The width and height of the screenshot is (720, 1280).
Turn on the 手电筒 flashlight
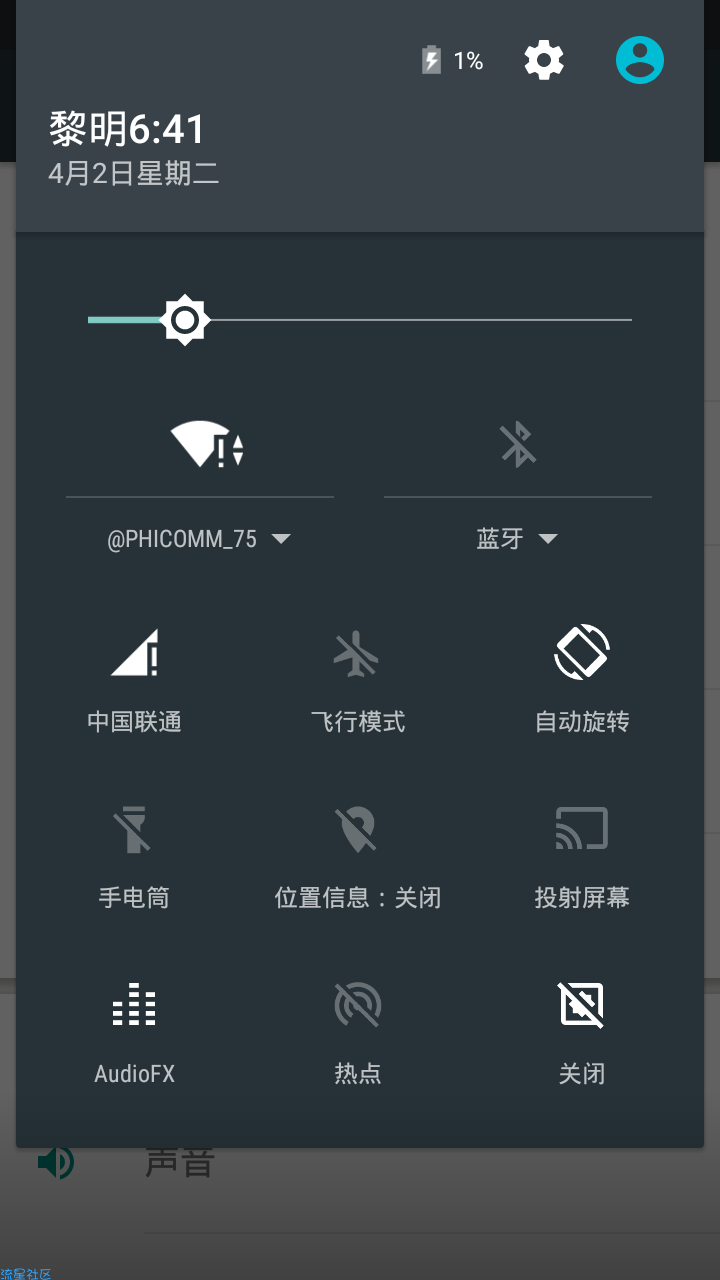pyautogui.click(x=134, y=853)
